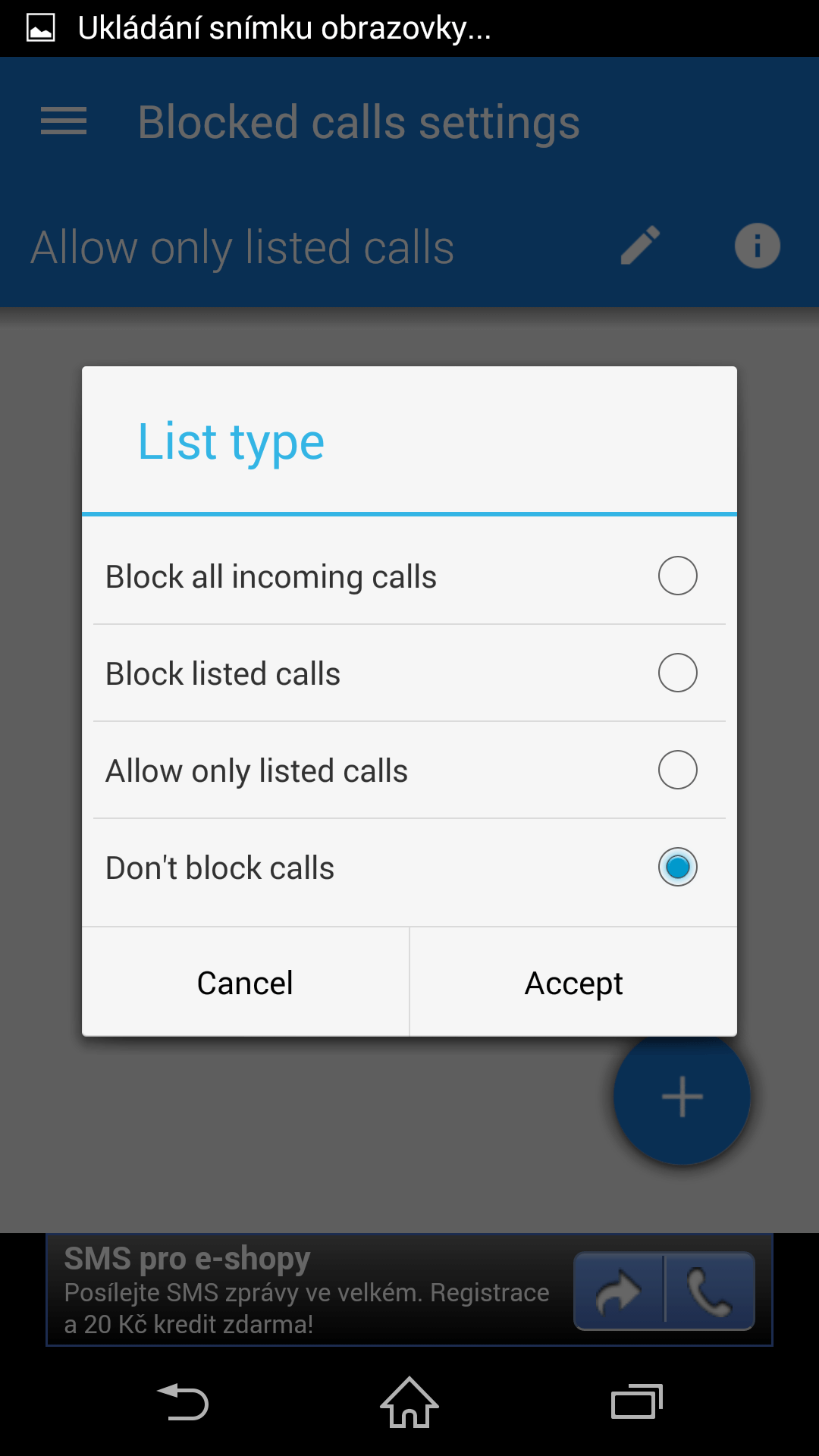Image resolution: width=819 pixels, height=1456 pixels.
Task: Cancel the List type dialog
Action: 246,982
